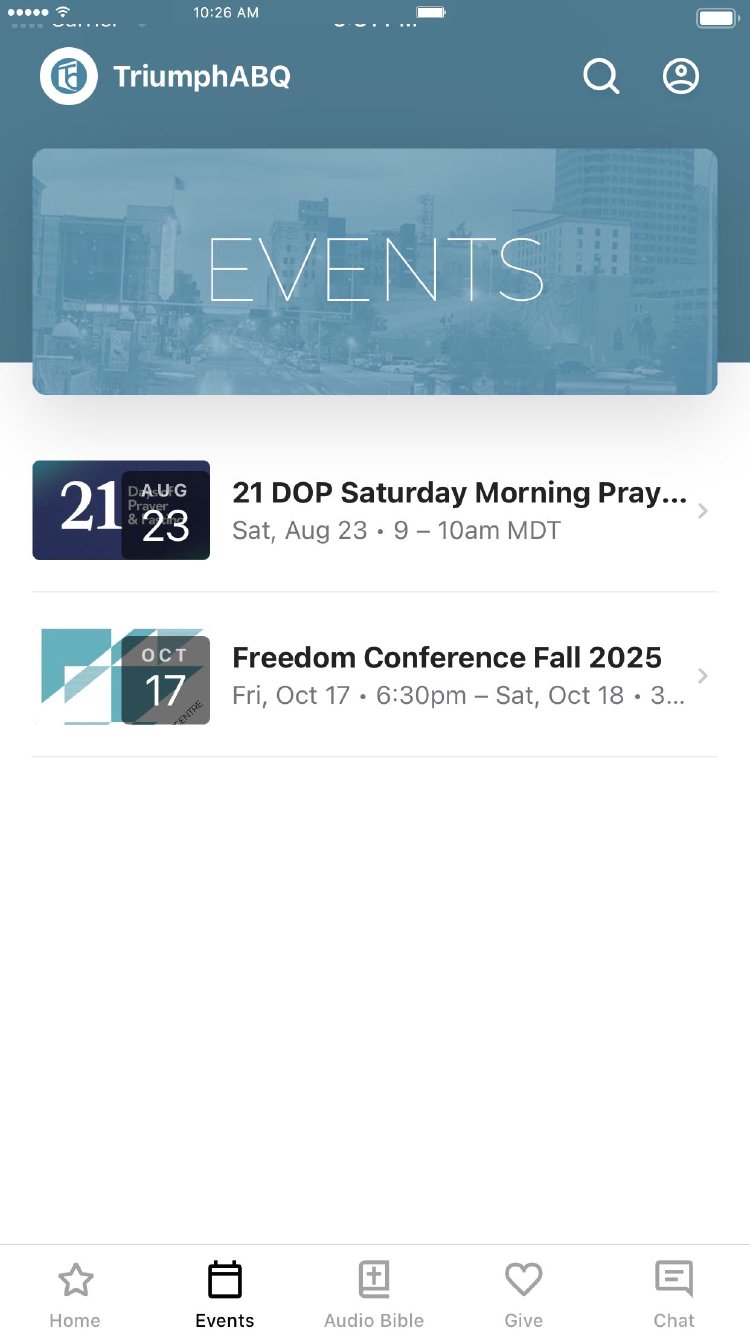Open 21 DOP Saturday Morning Prayer event
750x1334 pixels.
point(459,510)
